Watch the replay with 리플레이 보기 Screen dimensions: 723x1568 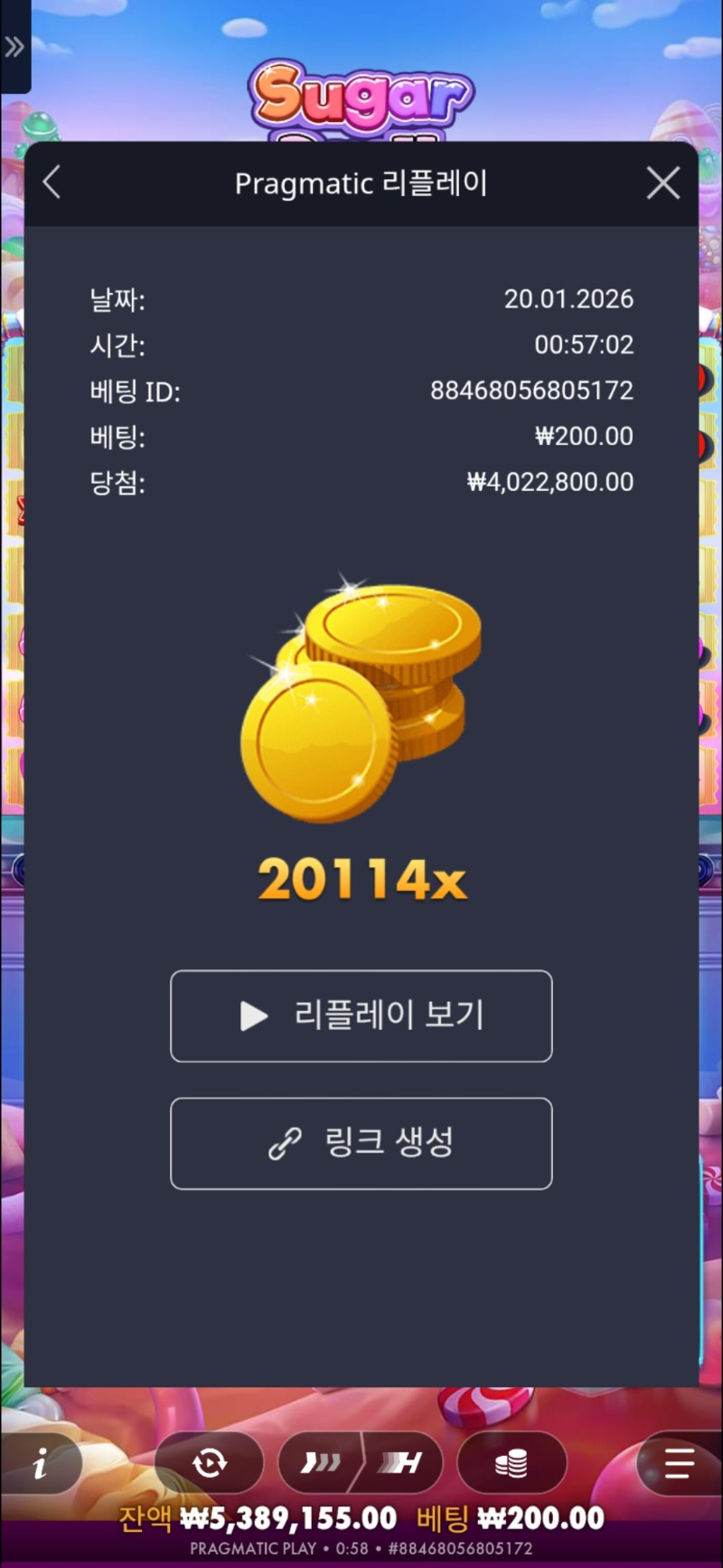coord(361,1015)
